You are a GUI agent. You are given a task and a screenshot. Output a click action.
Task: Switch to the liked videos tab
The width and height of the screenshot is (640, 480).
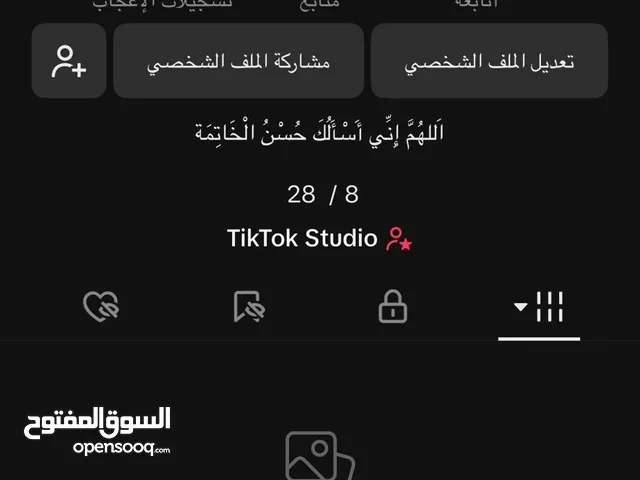click(x=100, y=307)
